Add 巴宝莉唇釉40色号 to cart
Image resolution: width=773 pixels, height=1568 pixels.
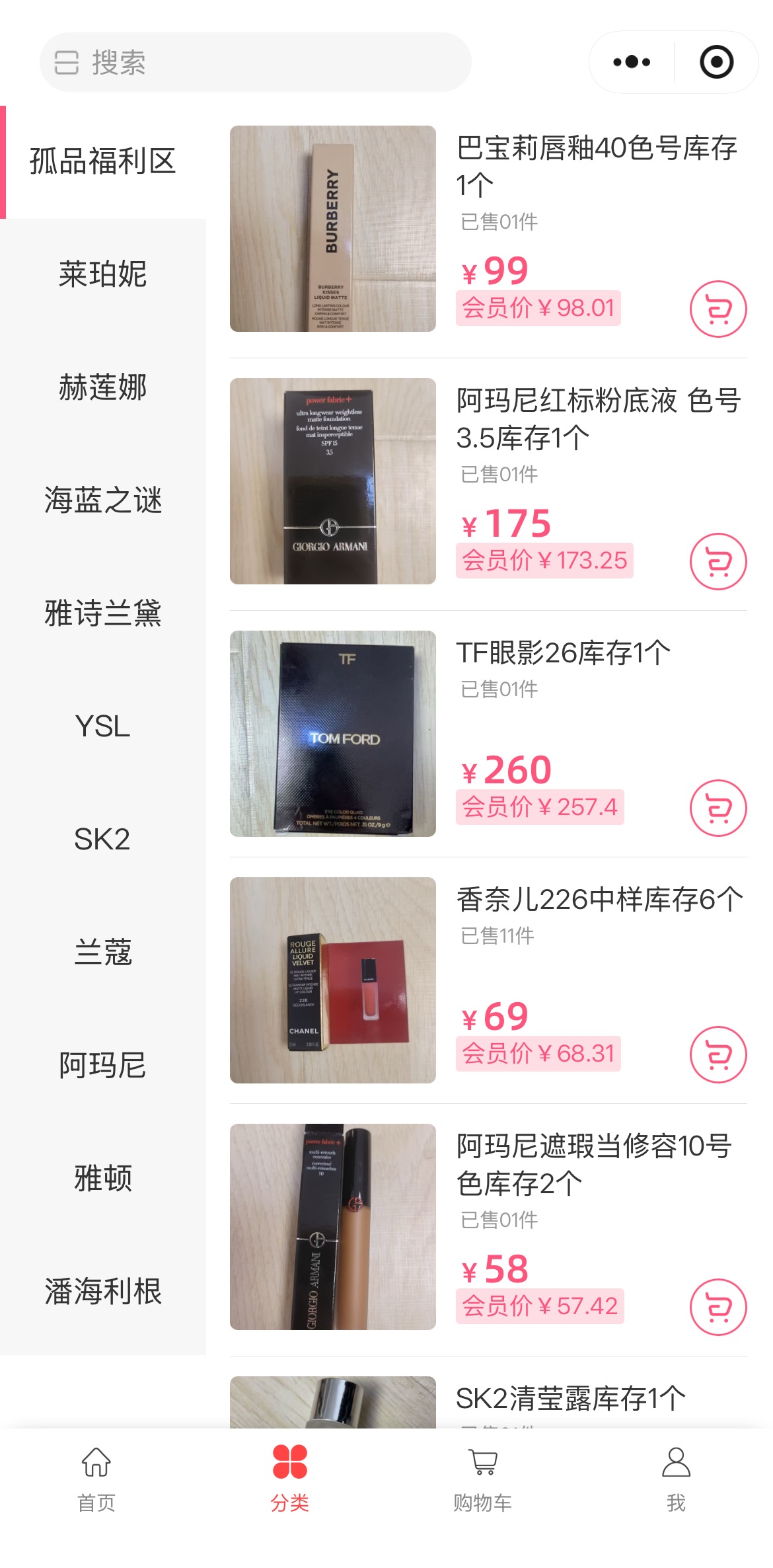(x=718, y=309)
